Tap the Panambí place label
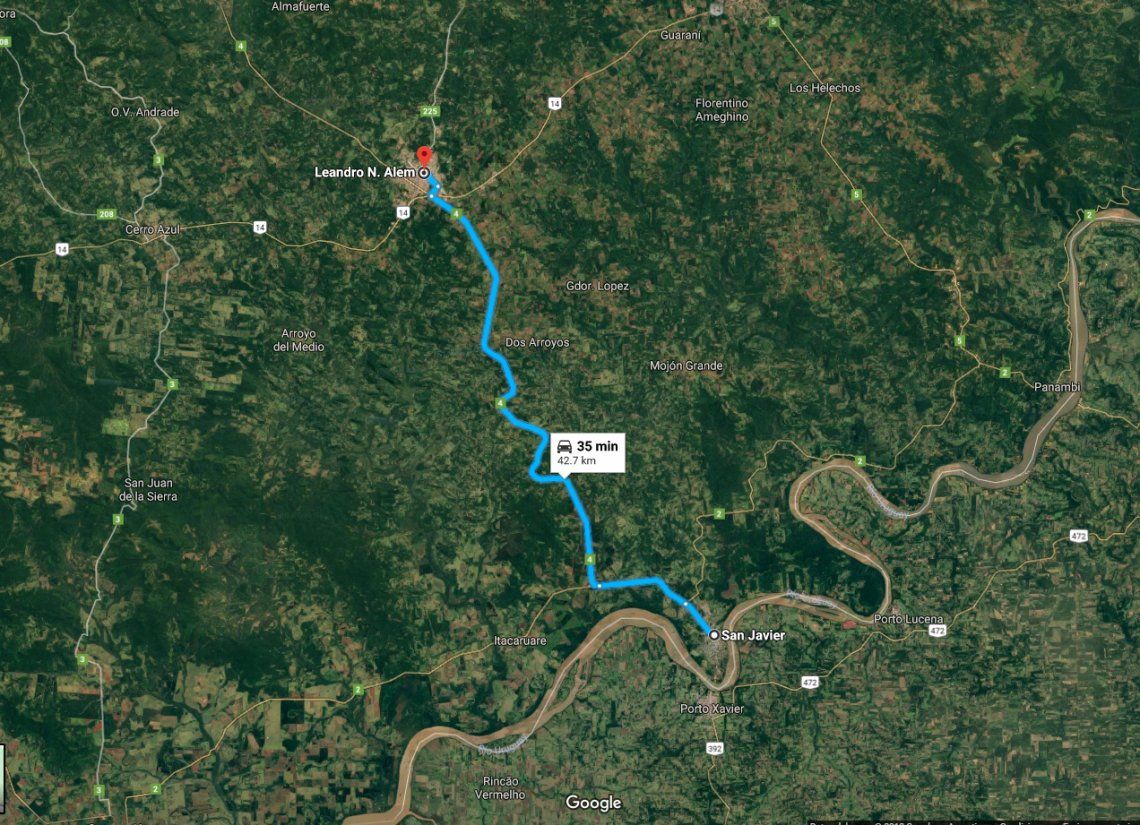This screenshot has height=825, width=1140. (1056, 387)
